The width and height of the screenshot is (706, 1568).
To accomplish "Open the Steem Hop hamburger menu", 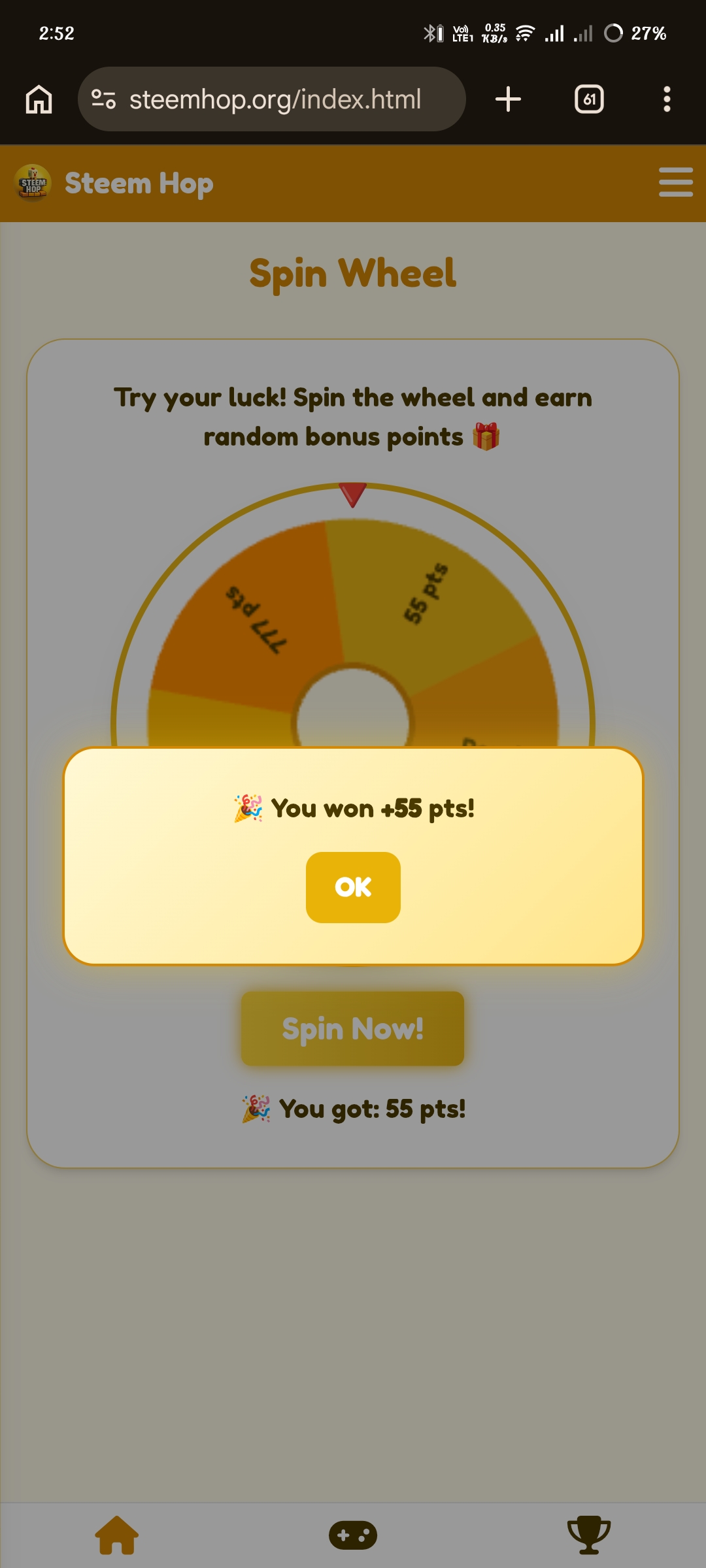I will [676, 182].
